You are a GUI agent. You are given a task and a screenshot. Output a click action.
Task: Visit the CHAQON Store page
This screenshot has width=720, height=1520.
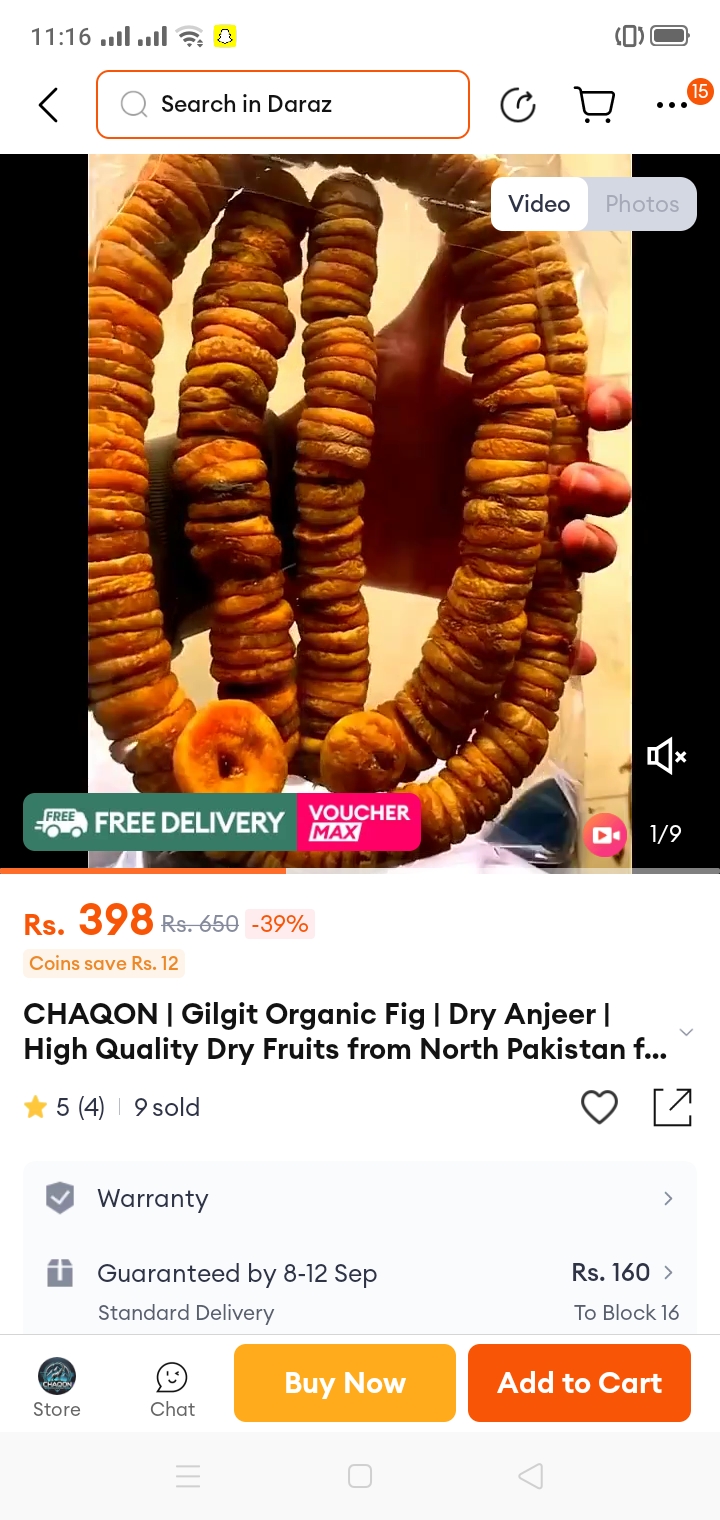click(56, 1388)
